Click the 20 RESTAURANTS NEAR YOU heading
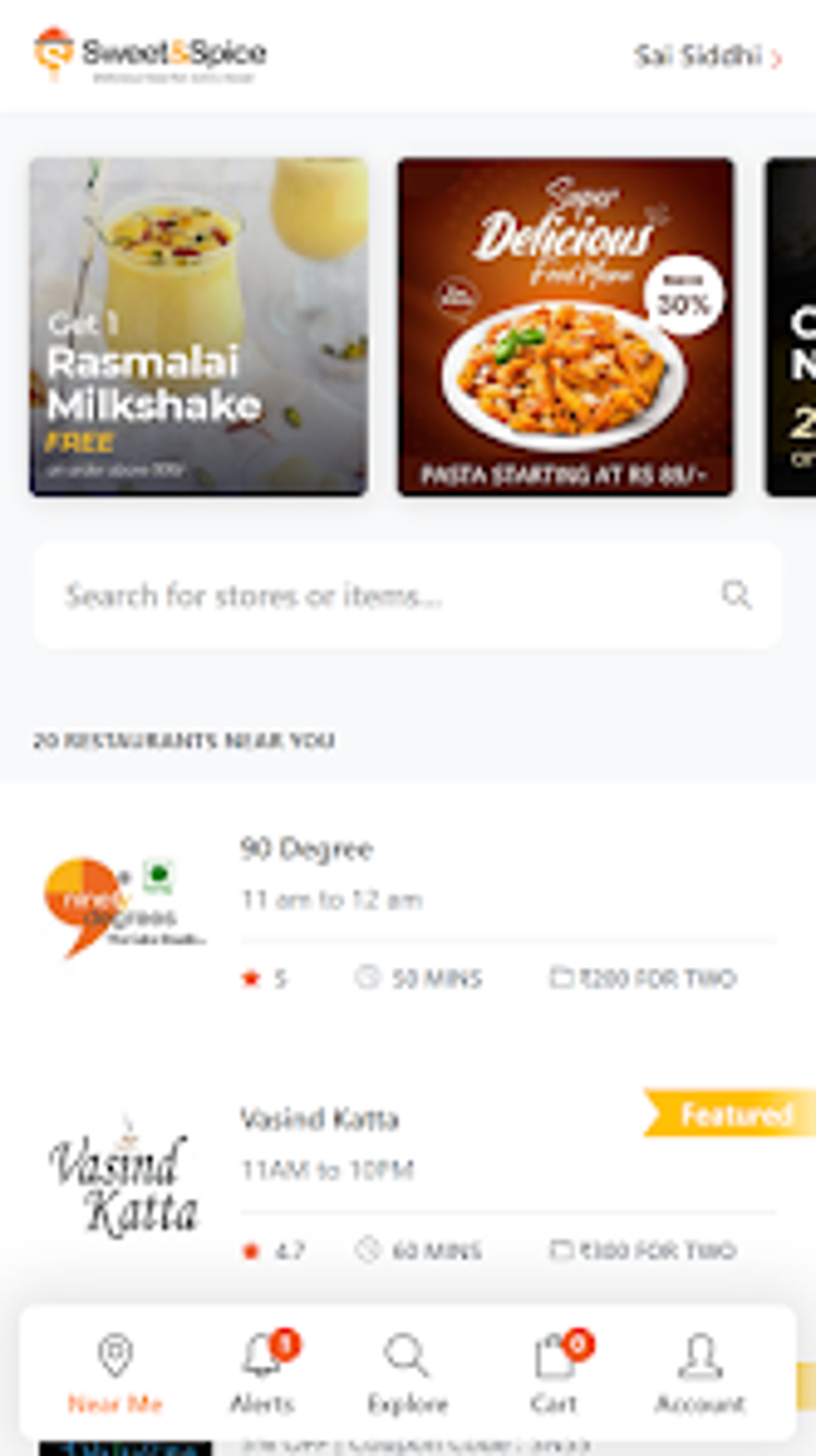Screen dimensions: 816x1456 tap(184, 740)
